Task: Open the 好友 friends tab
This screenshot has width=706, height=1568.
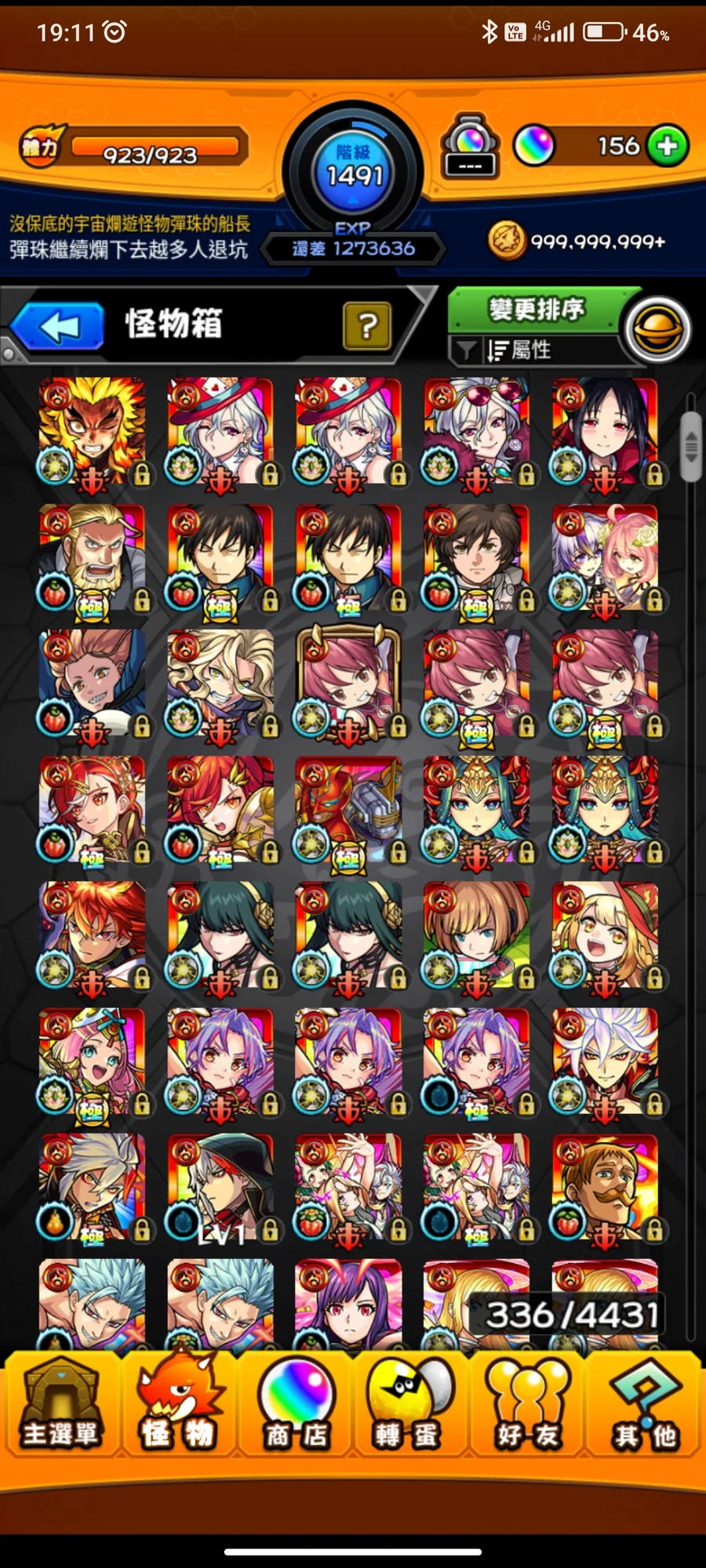Action: coord(527,1407)
